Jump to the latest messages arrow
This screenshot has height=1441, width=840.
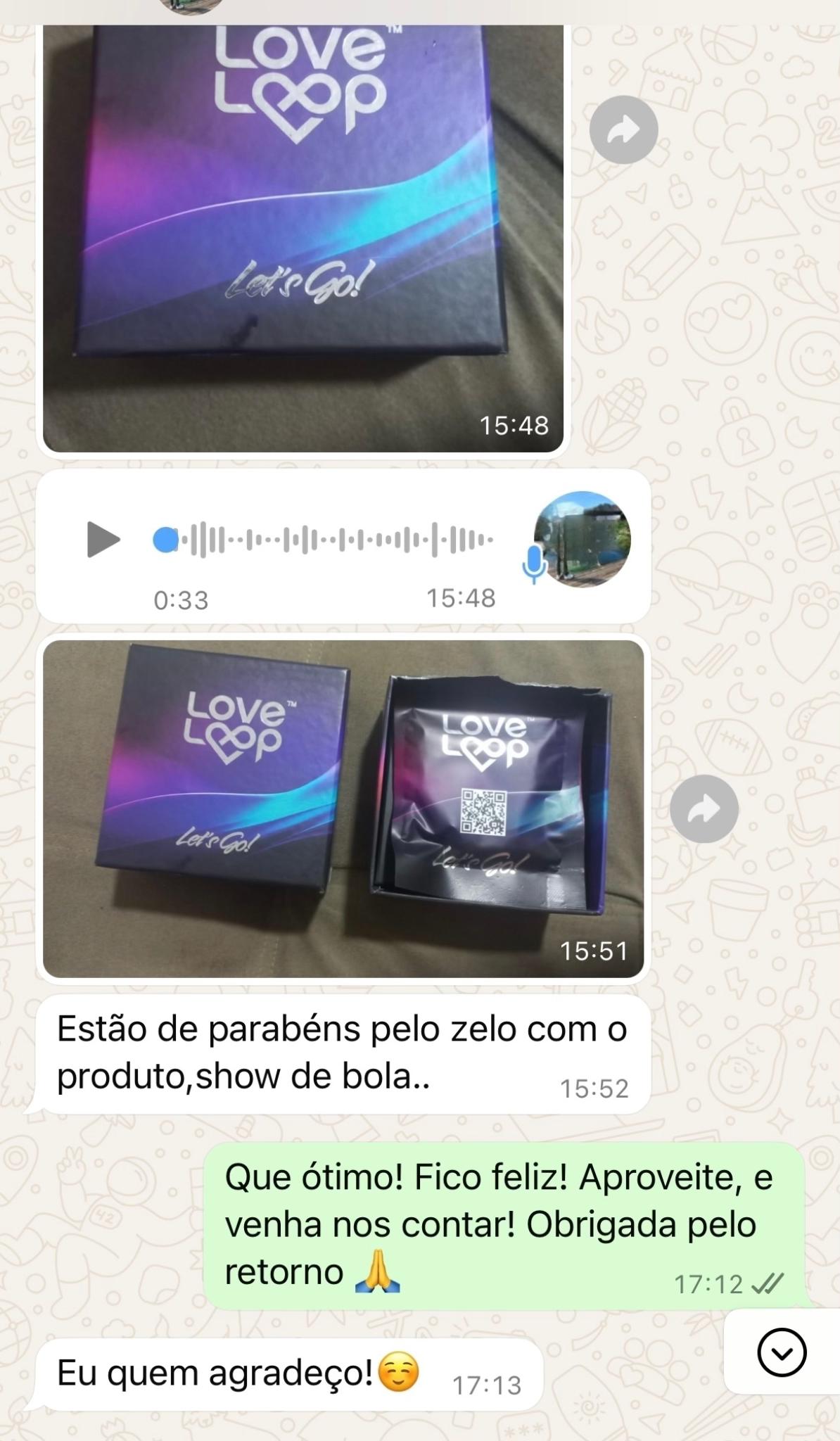click(782, 1352)
